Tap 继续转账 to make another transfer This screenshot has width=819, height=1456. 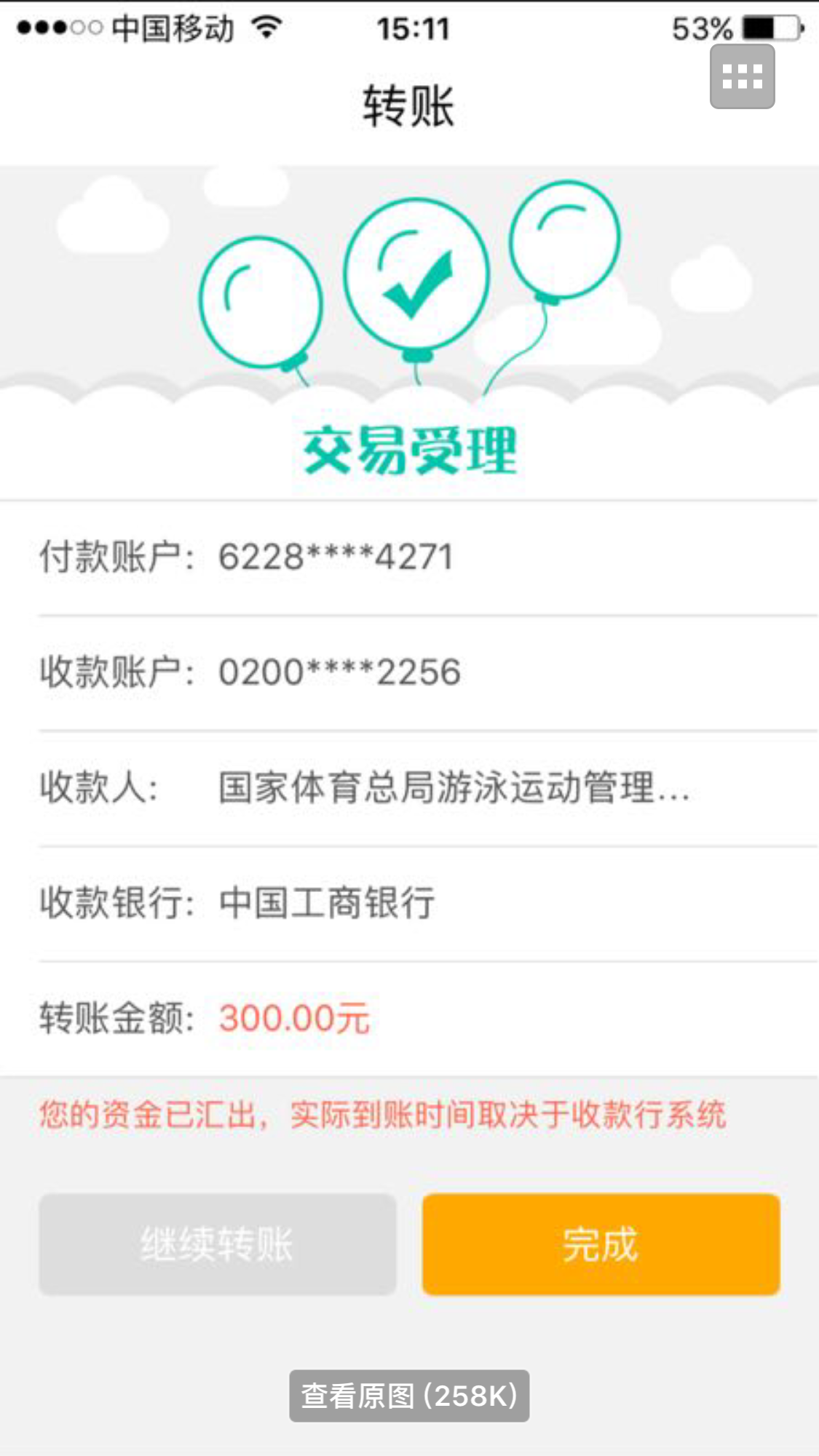click(217, 1244)
